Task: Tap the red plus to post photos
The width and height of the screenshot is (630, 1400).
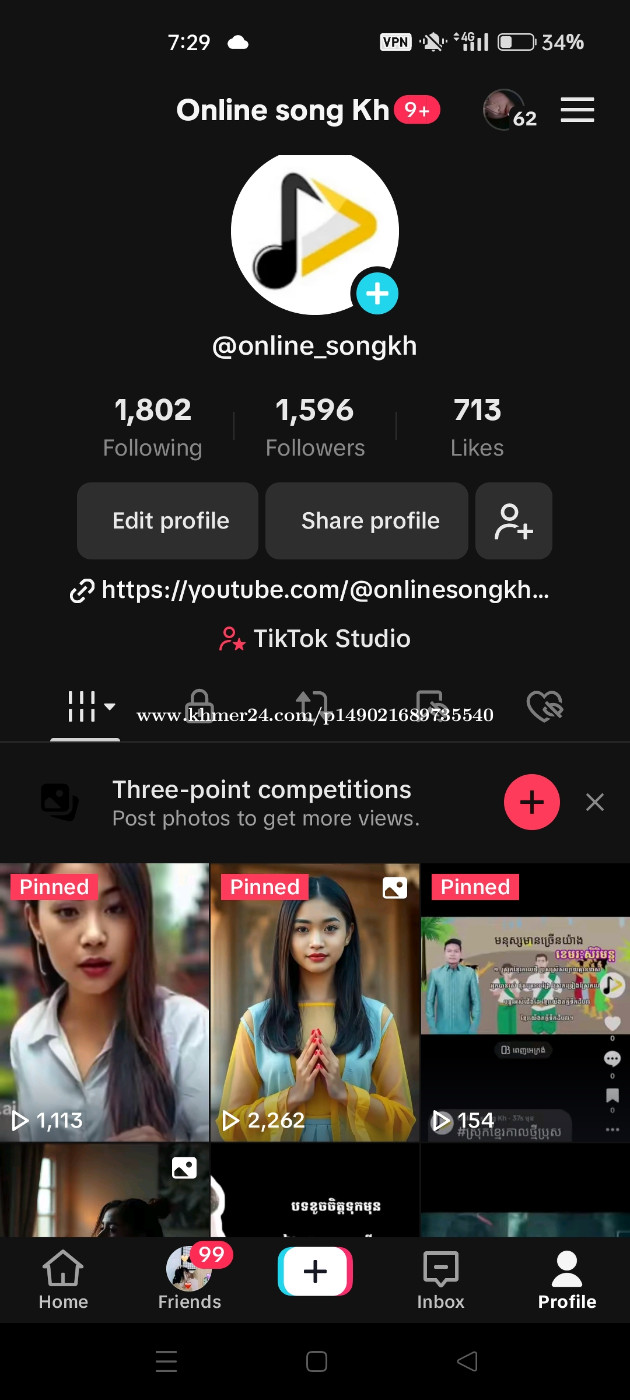Action: point(532,802)
